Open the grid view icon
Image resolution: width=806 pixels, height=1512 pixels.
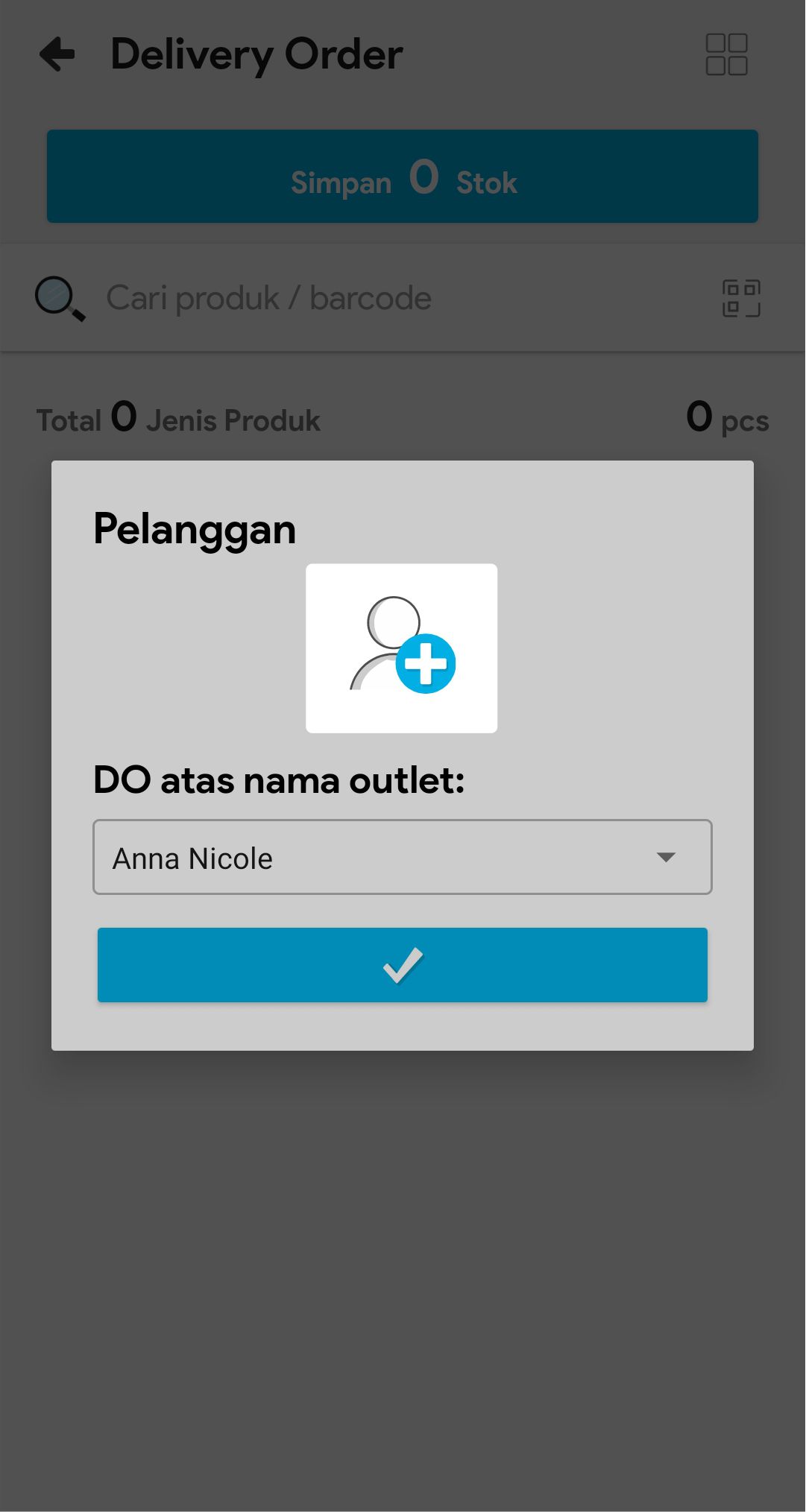click(726, 54)
